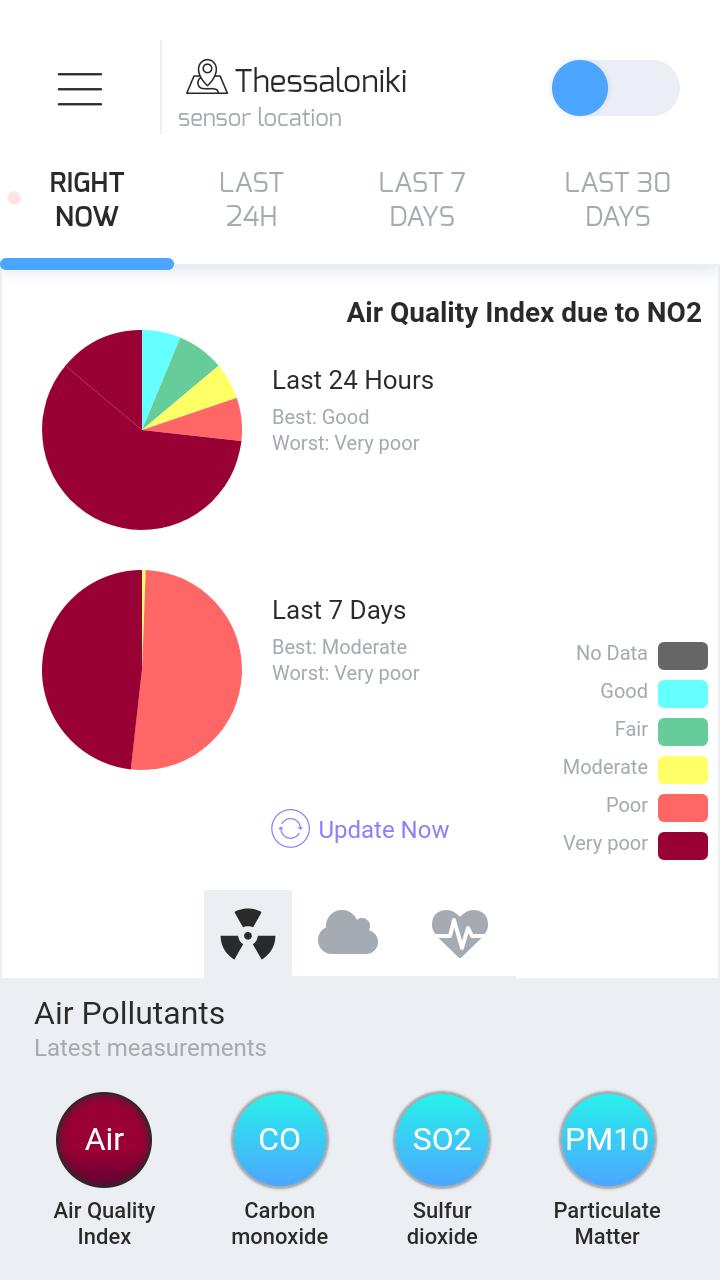Screen dimensions: 720x1280
Task: Toggle the switch in the header
Action: (x=615, y=88)
